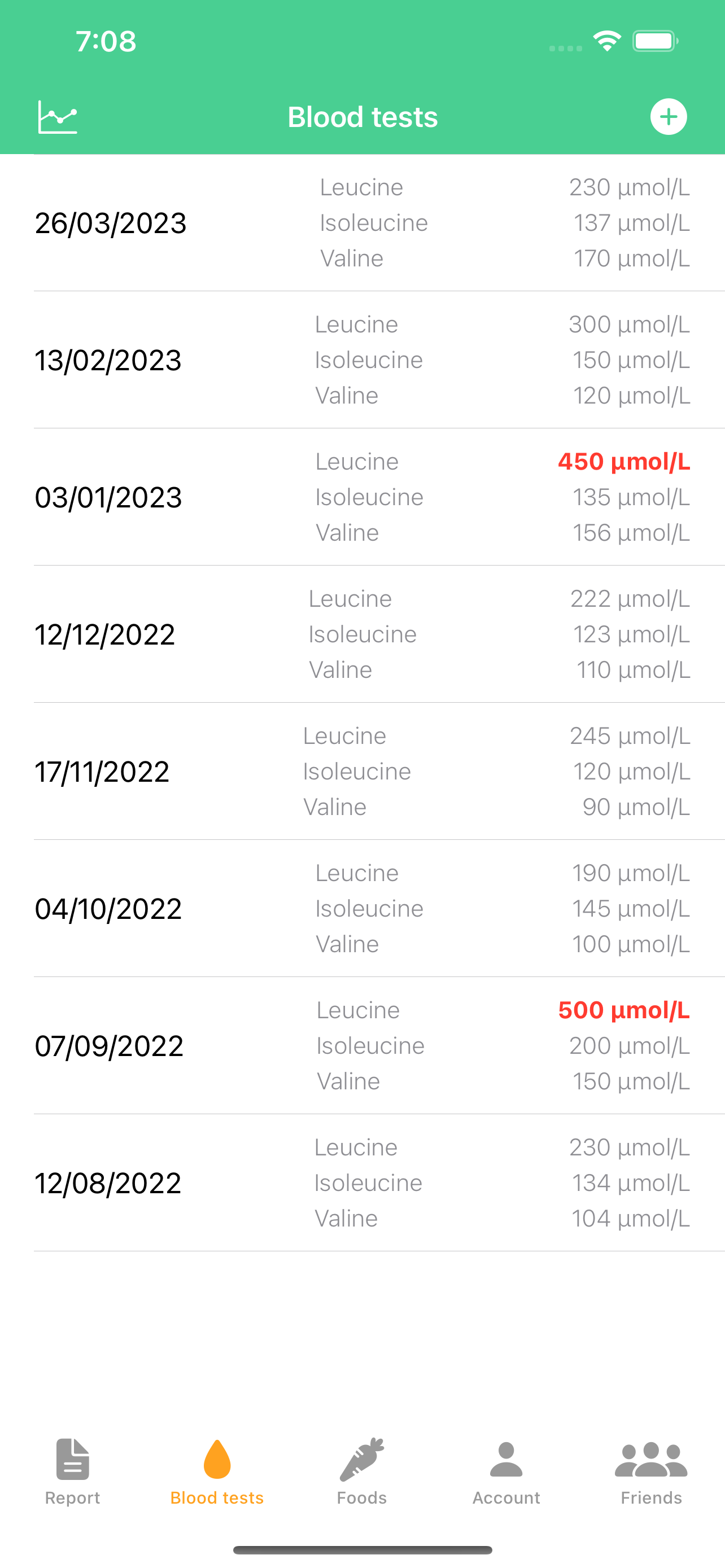
Task: Go to the Foods tab
Action: [362, 1472]
